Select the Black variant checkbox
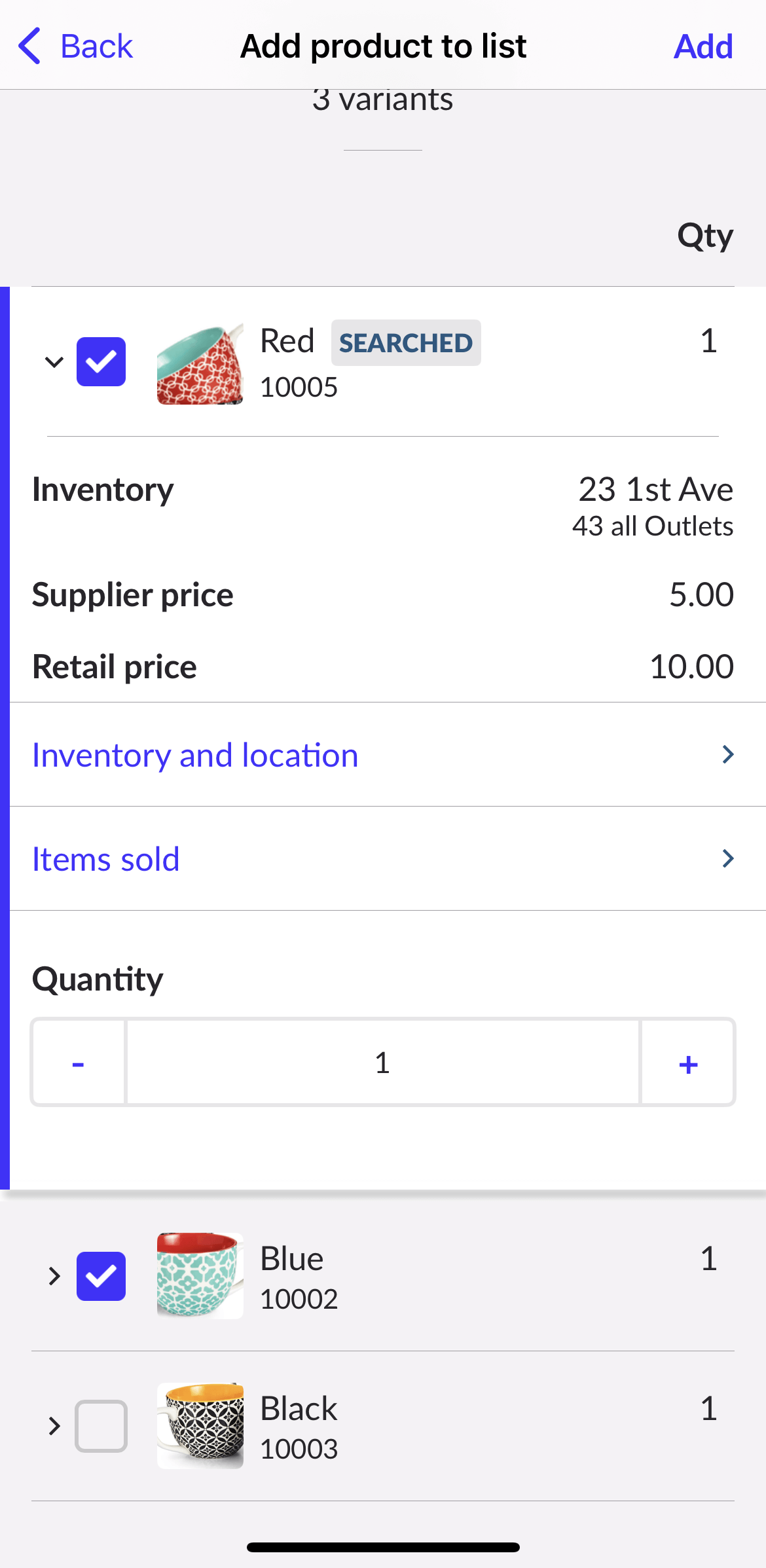 (101, 1426)
